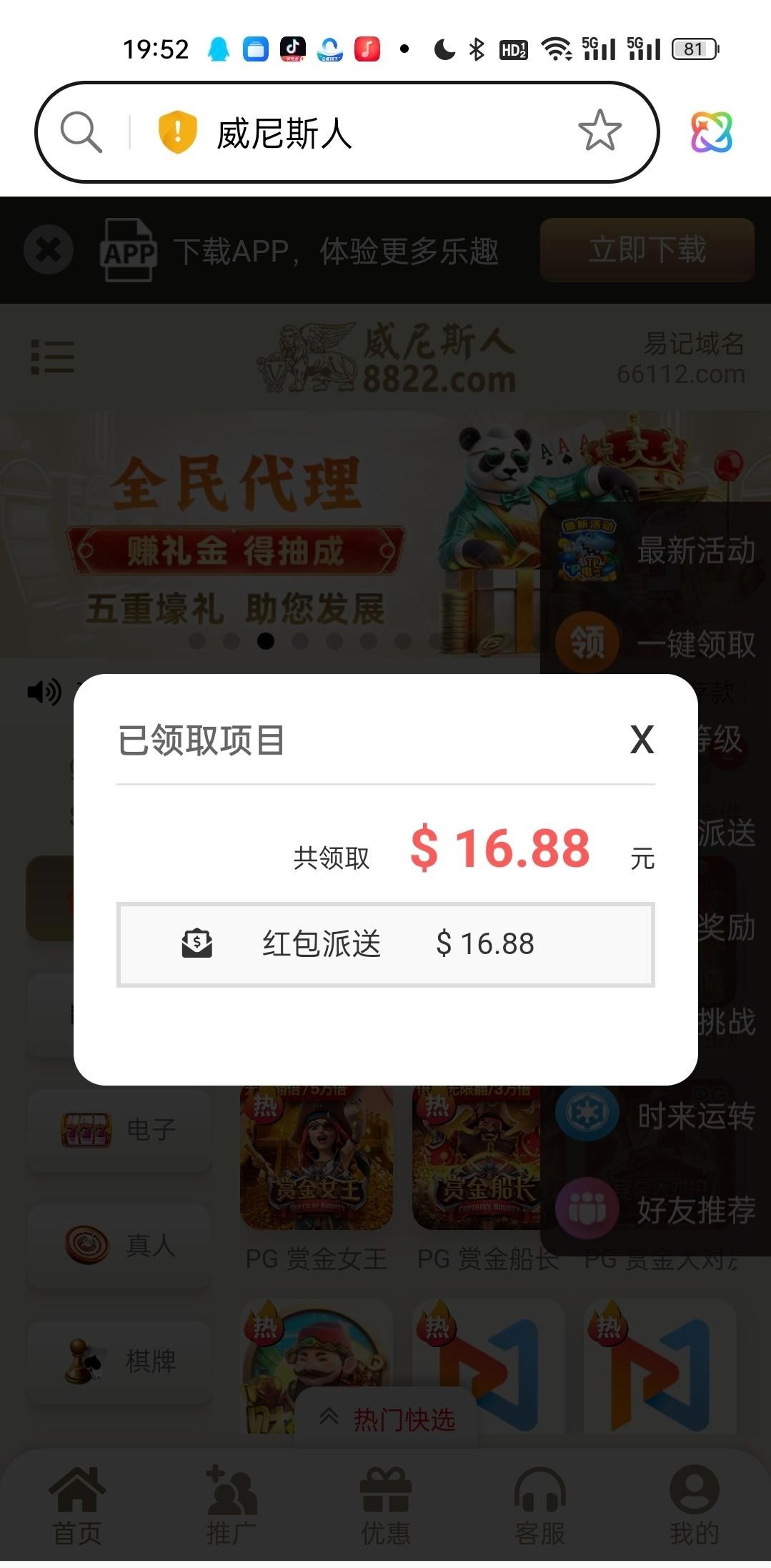Open 好友推荐 in side panel
The image size is (771, 1568).
click(657, 1209)
